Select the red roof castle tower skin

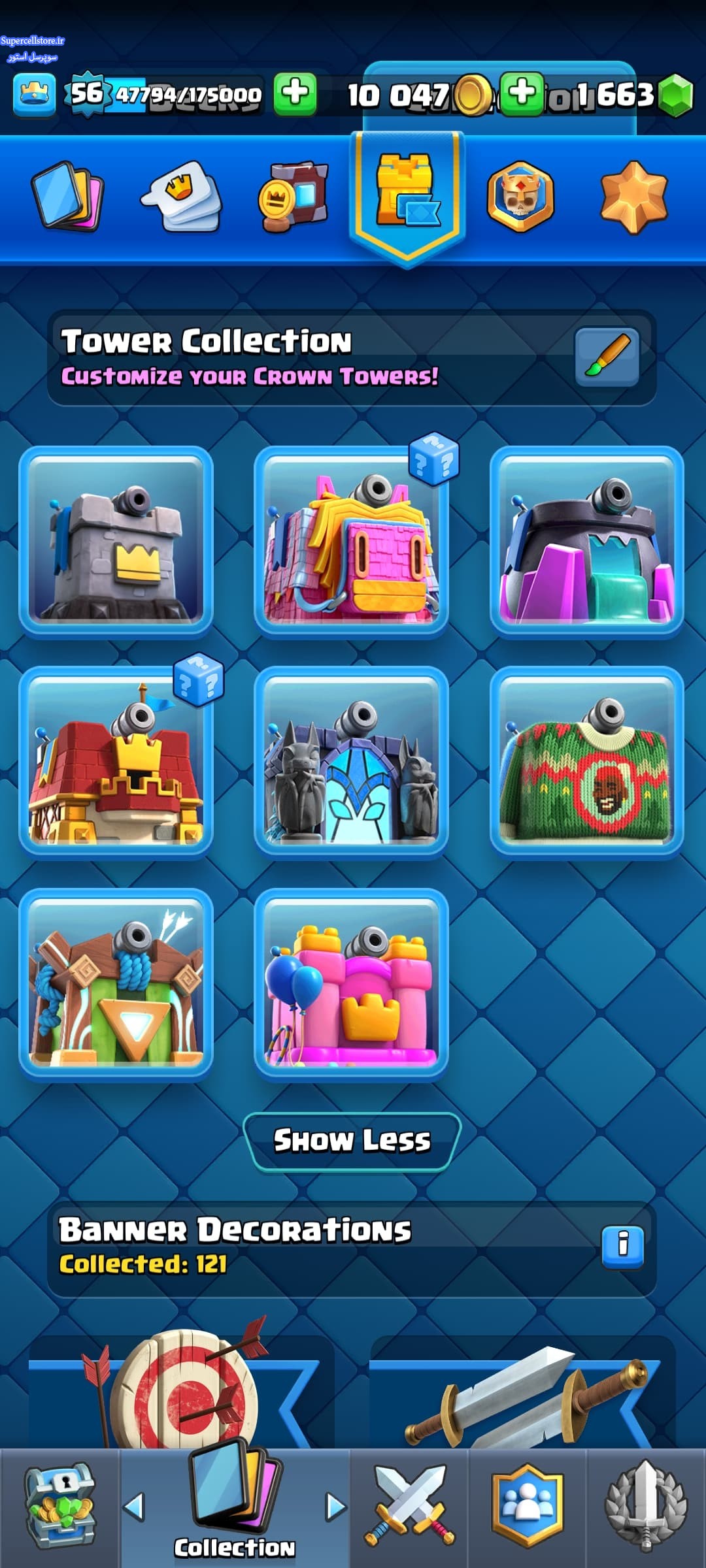(116, 761)
